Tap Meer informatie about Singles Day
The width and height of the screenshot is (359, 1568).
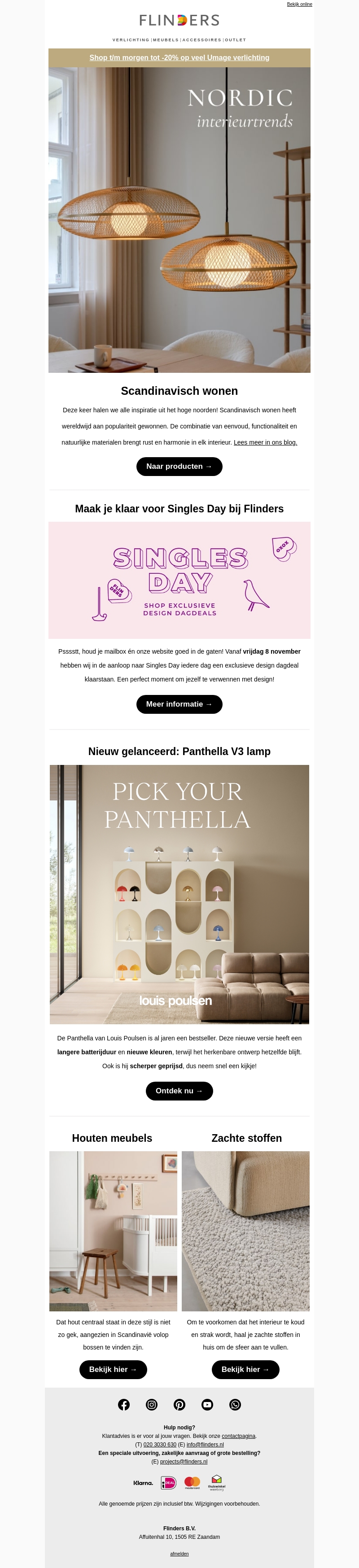(x=179, y=704)
